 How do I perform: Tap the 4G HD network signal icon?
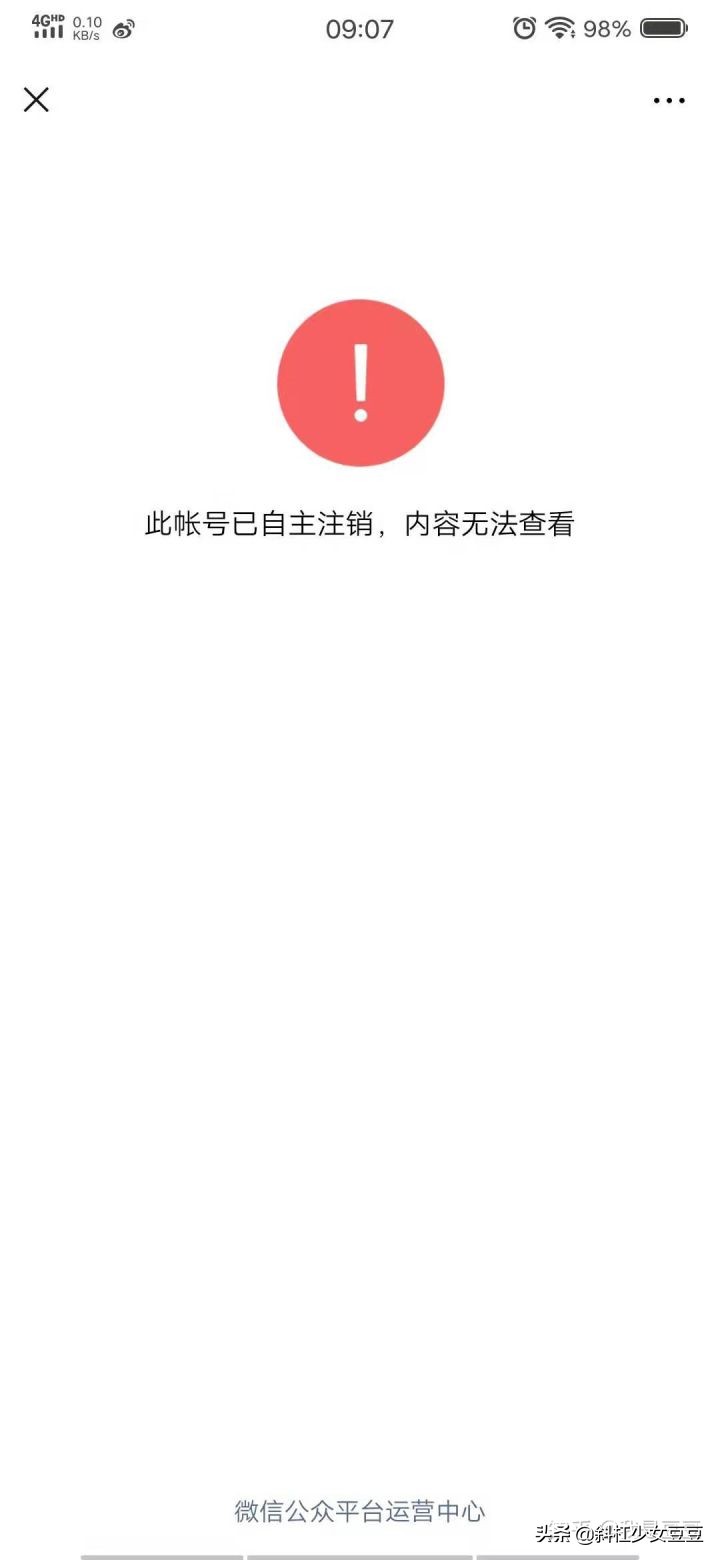[x=46, y=28]
